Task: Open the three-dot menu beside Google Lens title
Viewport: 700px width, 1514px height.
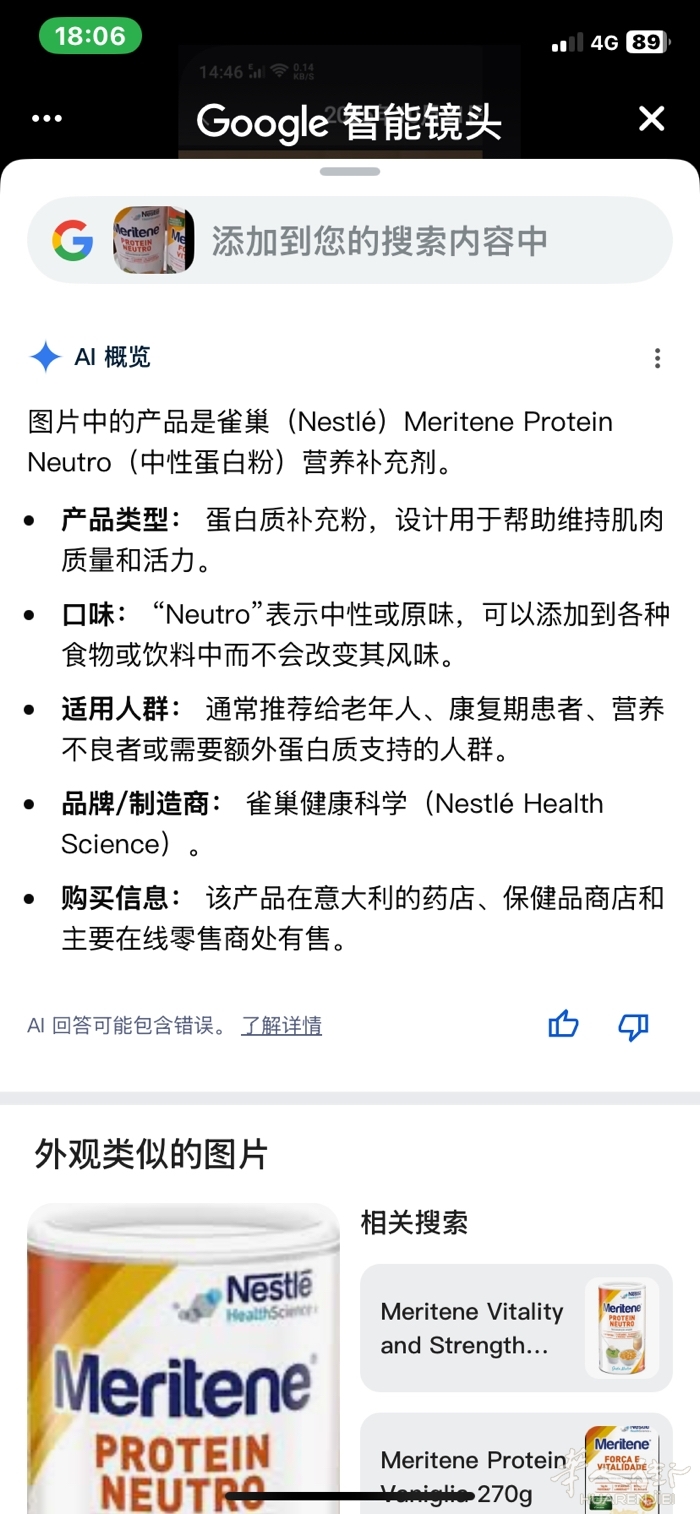Action: (47, 120)
